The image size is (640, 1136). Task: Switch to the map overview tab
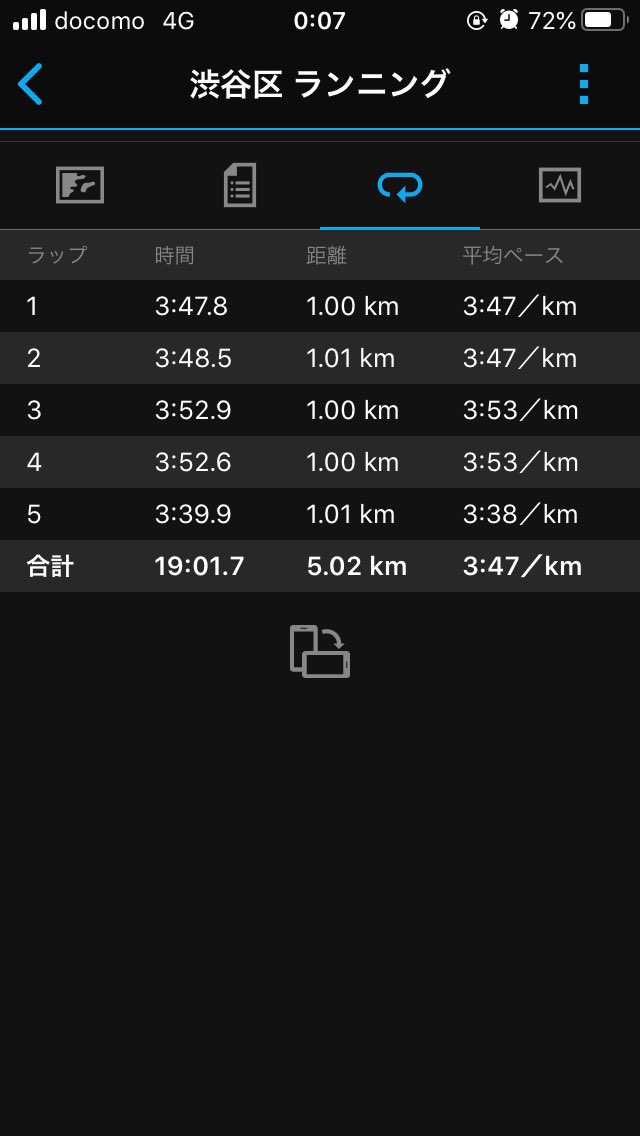[80, 185]
